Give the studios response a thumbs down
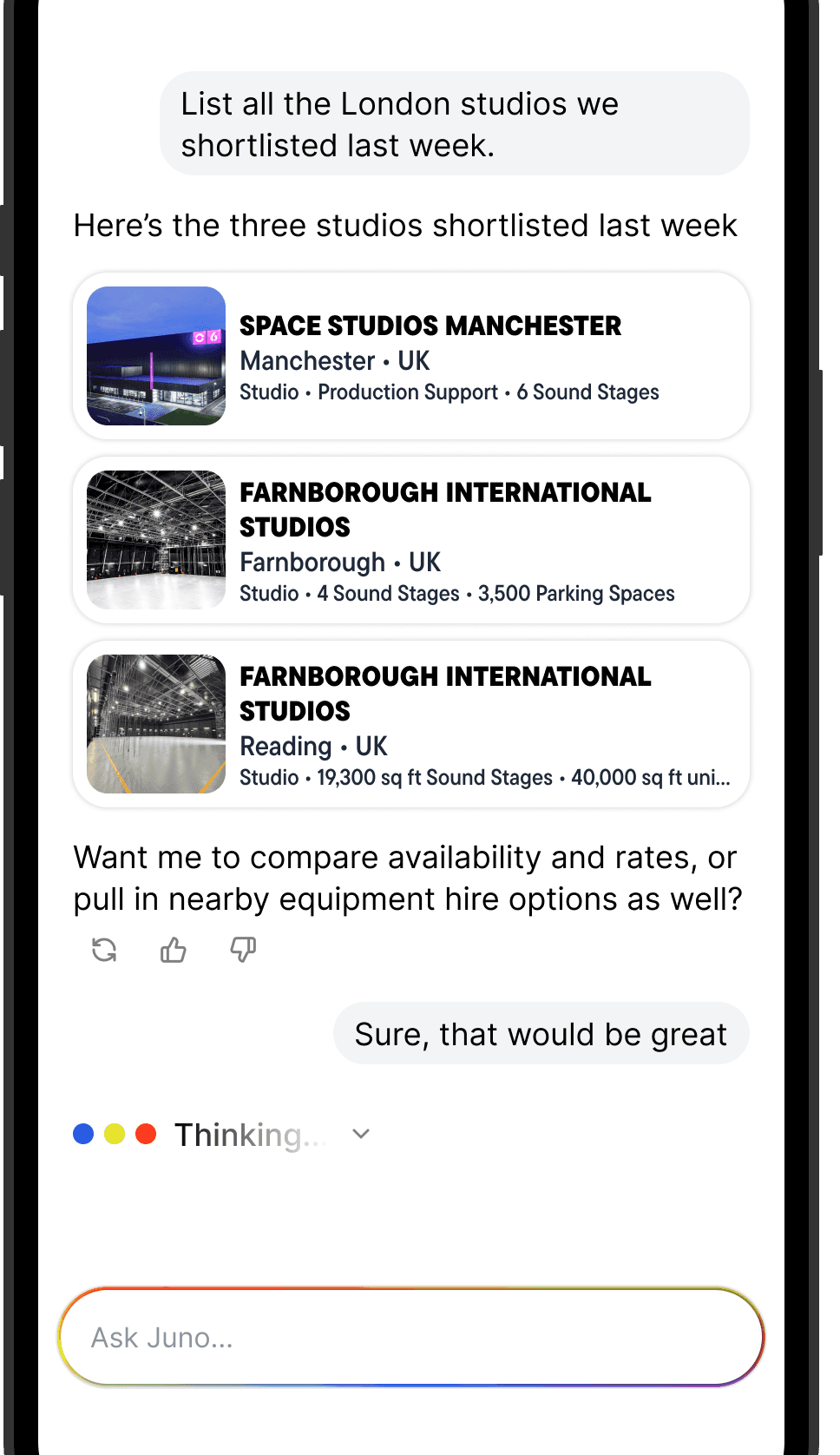 243,951
